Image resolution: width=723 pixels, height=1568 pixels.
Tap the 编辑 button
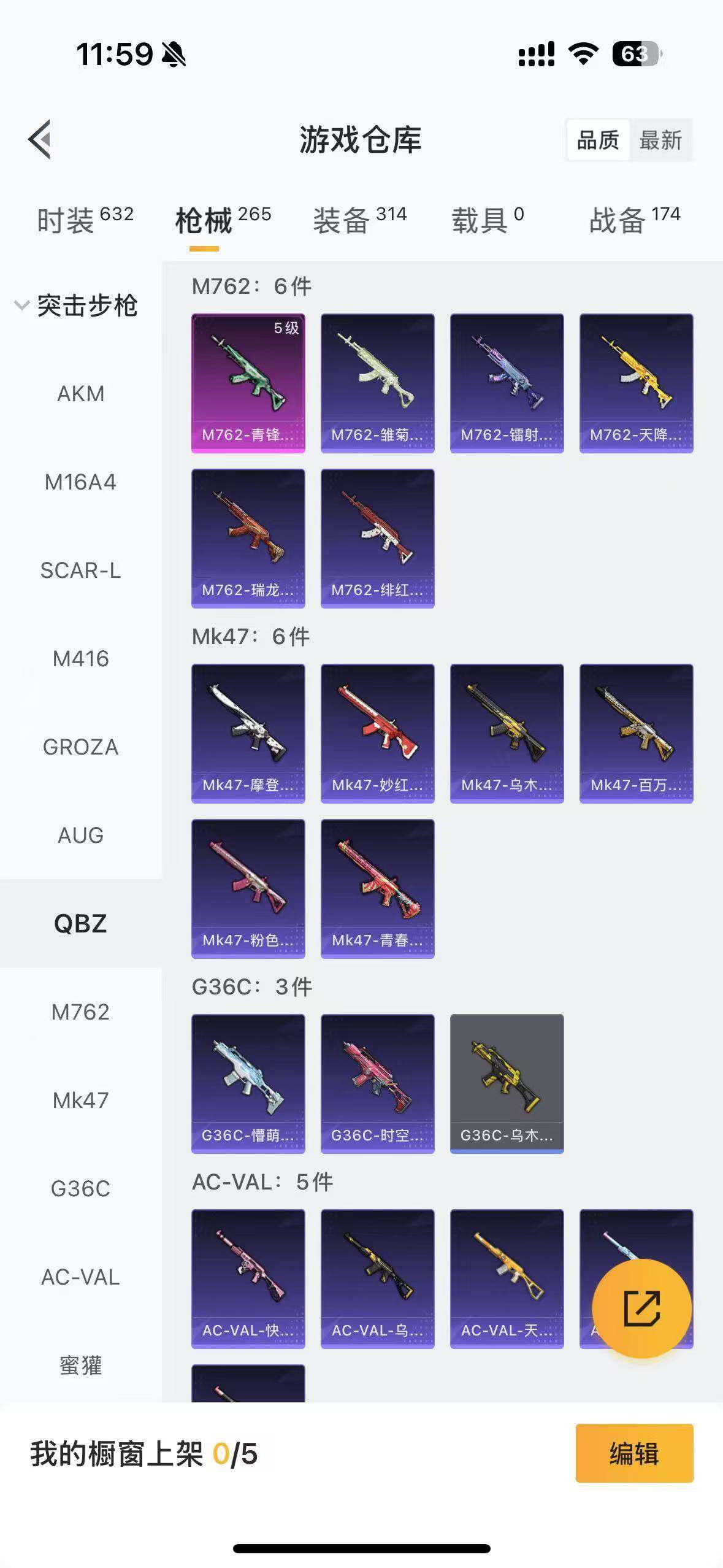634,1453
